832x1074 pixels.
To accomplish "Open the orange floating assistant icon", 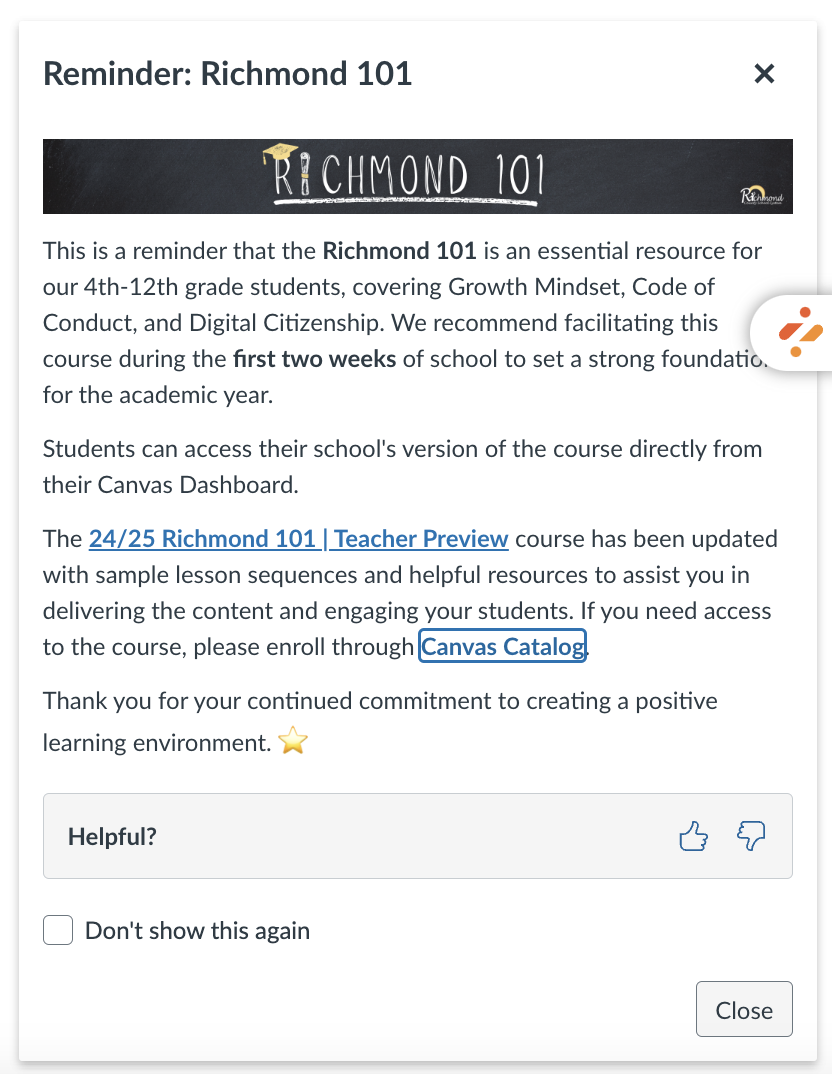I will tap(800, 334).
